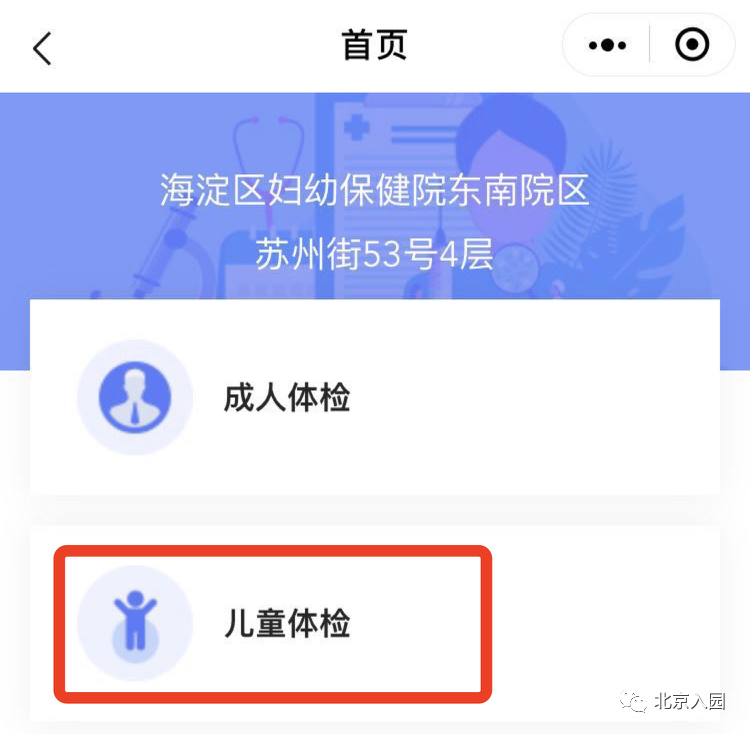This screenshot has width=750, height=734.
Task: Go back using the back arrow
Action: (42, 48)
